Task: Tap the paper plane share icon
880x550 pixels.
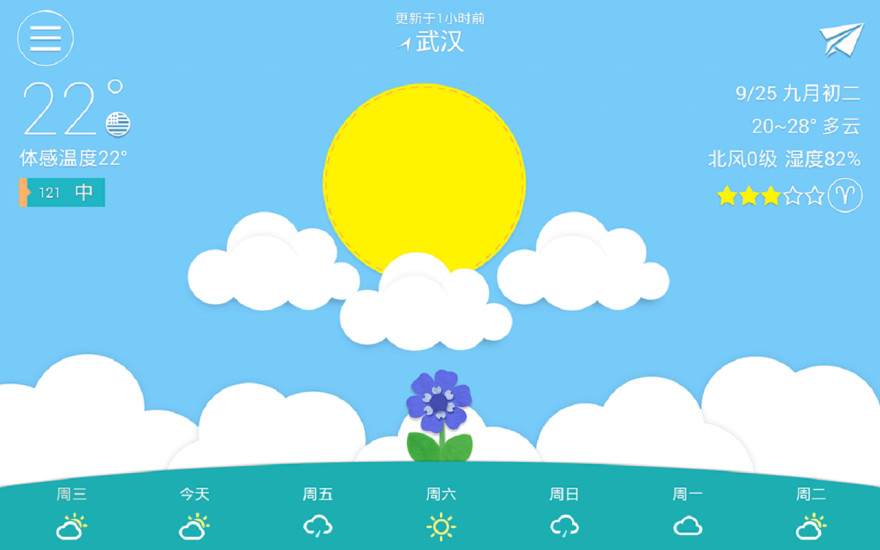Action: 840,40
